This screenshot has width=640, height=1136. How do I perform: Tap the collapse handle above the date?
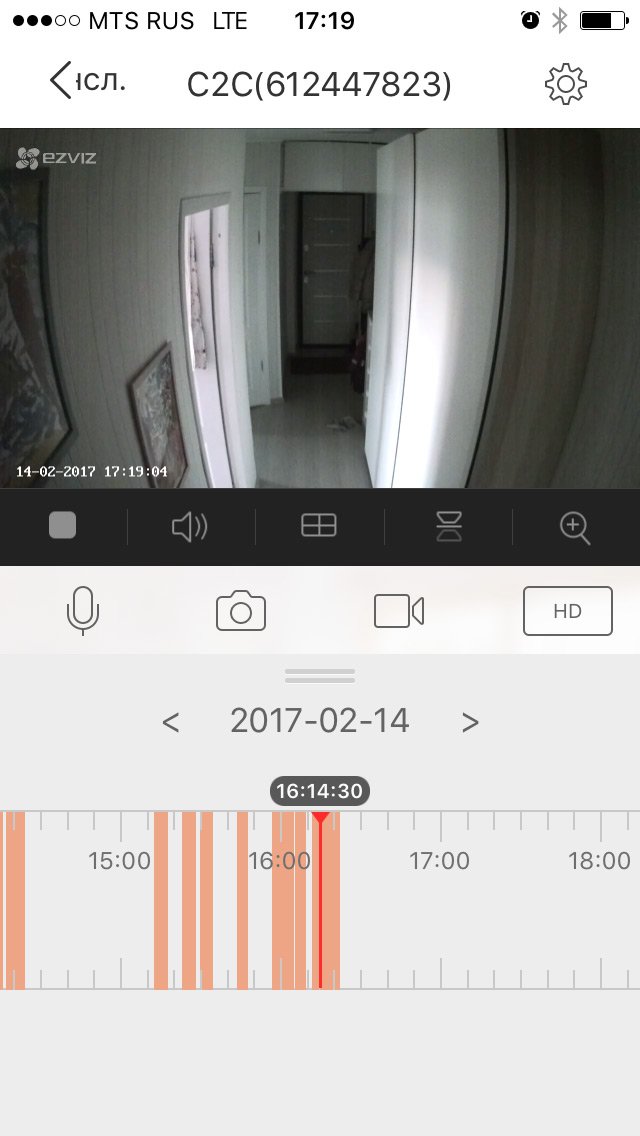(x=320, y=675)
